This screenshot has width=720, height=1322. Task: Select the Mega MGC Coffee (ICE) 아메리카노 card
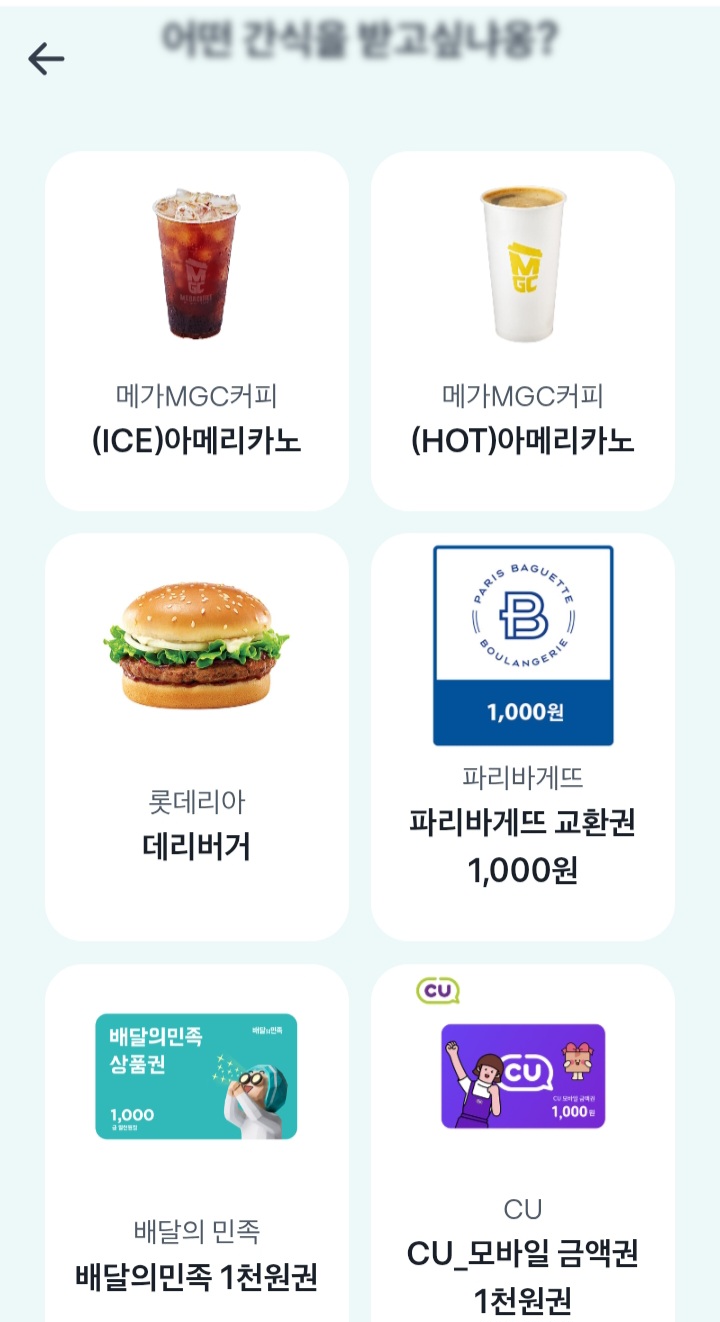197,331
